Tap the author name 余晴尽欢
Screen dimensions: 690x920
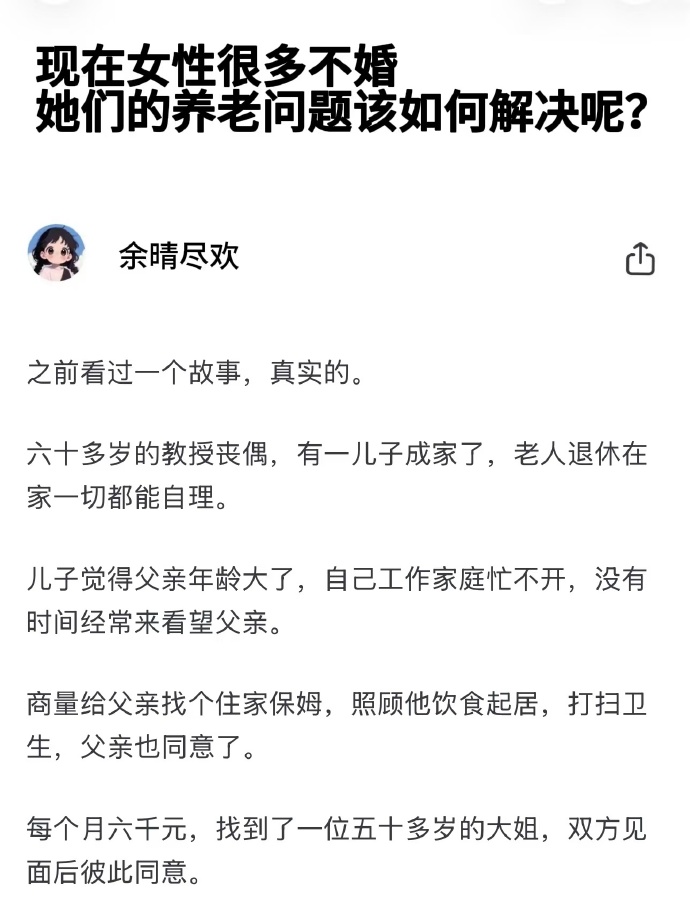click(x=178, y=256)
